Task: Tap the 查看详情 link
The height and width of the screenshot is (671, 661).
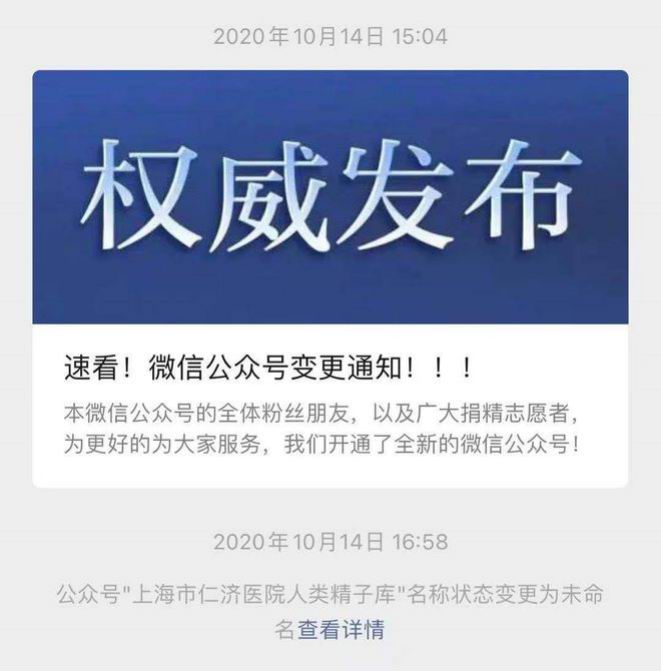Action: coord(340,630)
